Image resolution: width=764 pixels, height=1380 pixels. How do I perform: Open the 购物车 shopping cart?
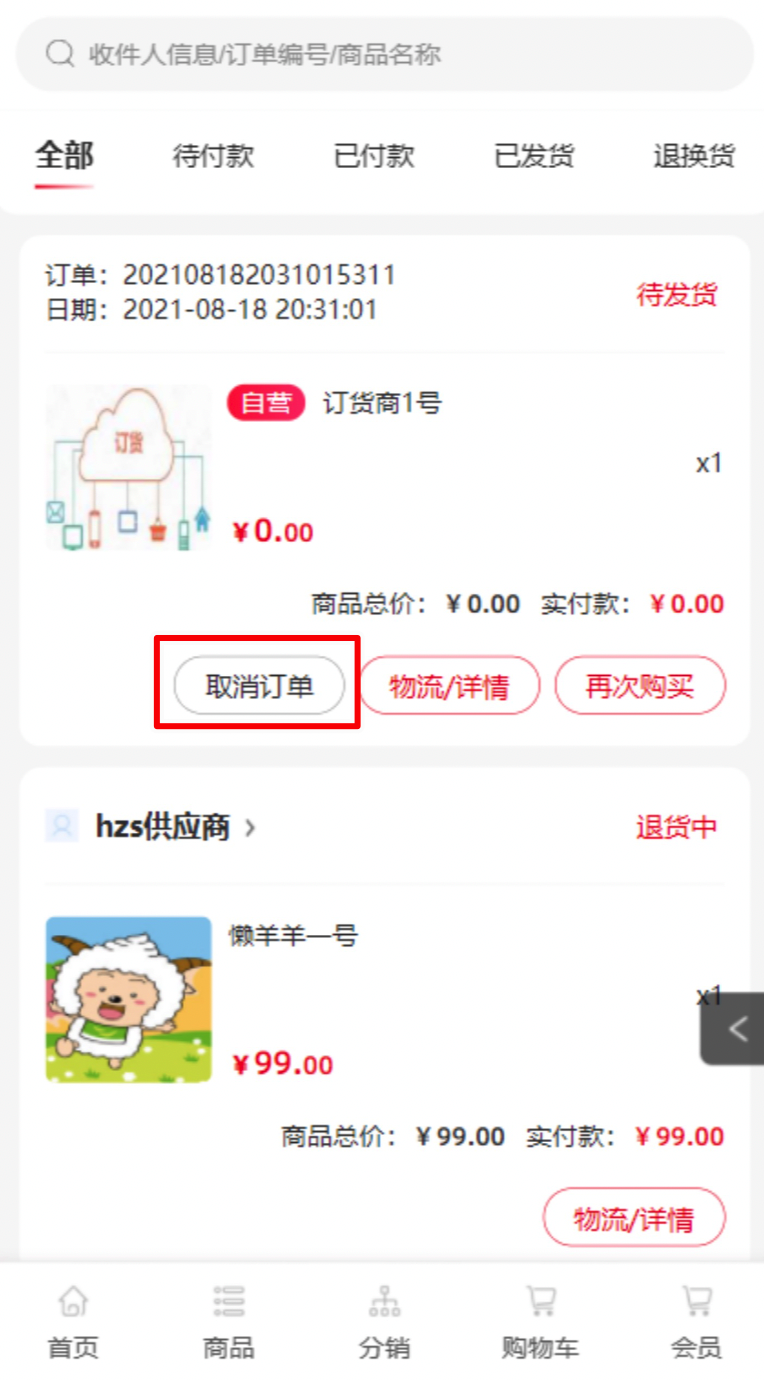point(540,1320)
